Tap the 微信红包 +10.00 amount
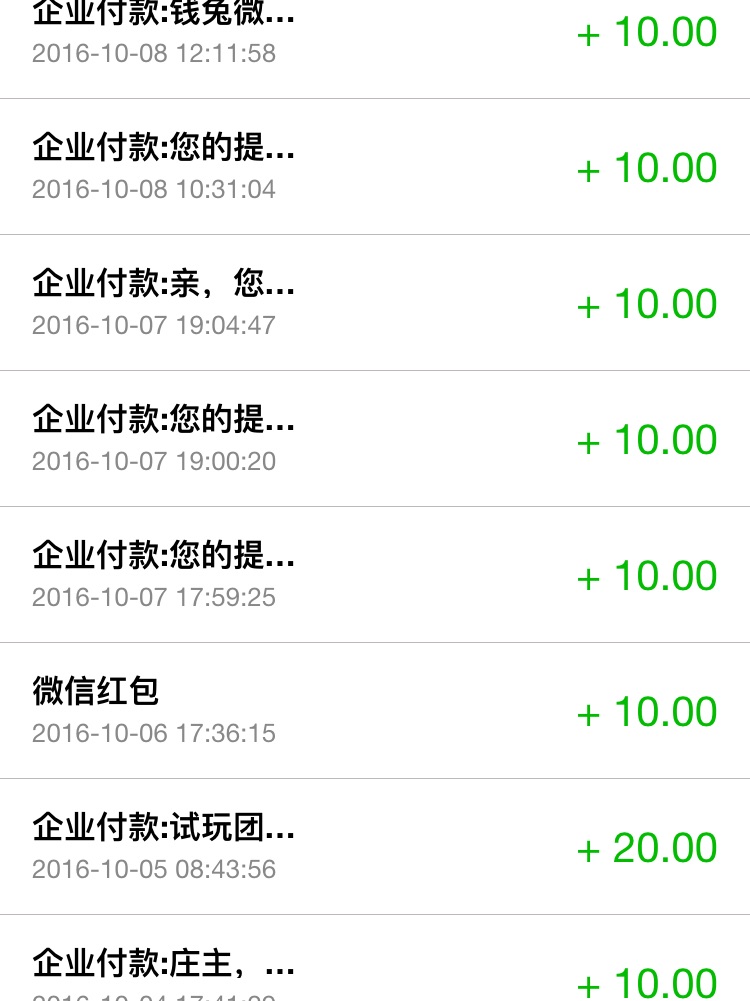The image size is (750, 1001). coord(646,712)
